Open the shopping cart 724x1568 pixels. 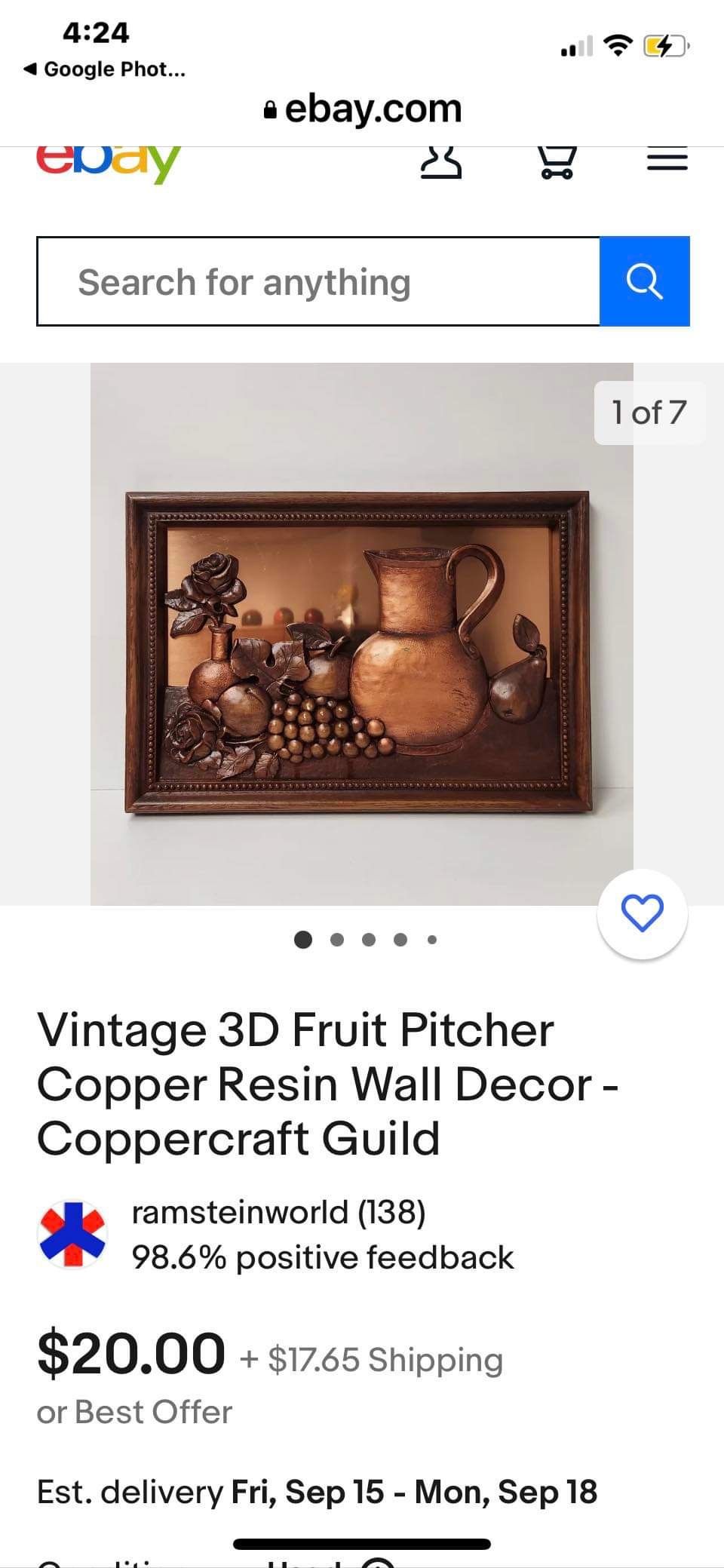point(557,161)
